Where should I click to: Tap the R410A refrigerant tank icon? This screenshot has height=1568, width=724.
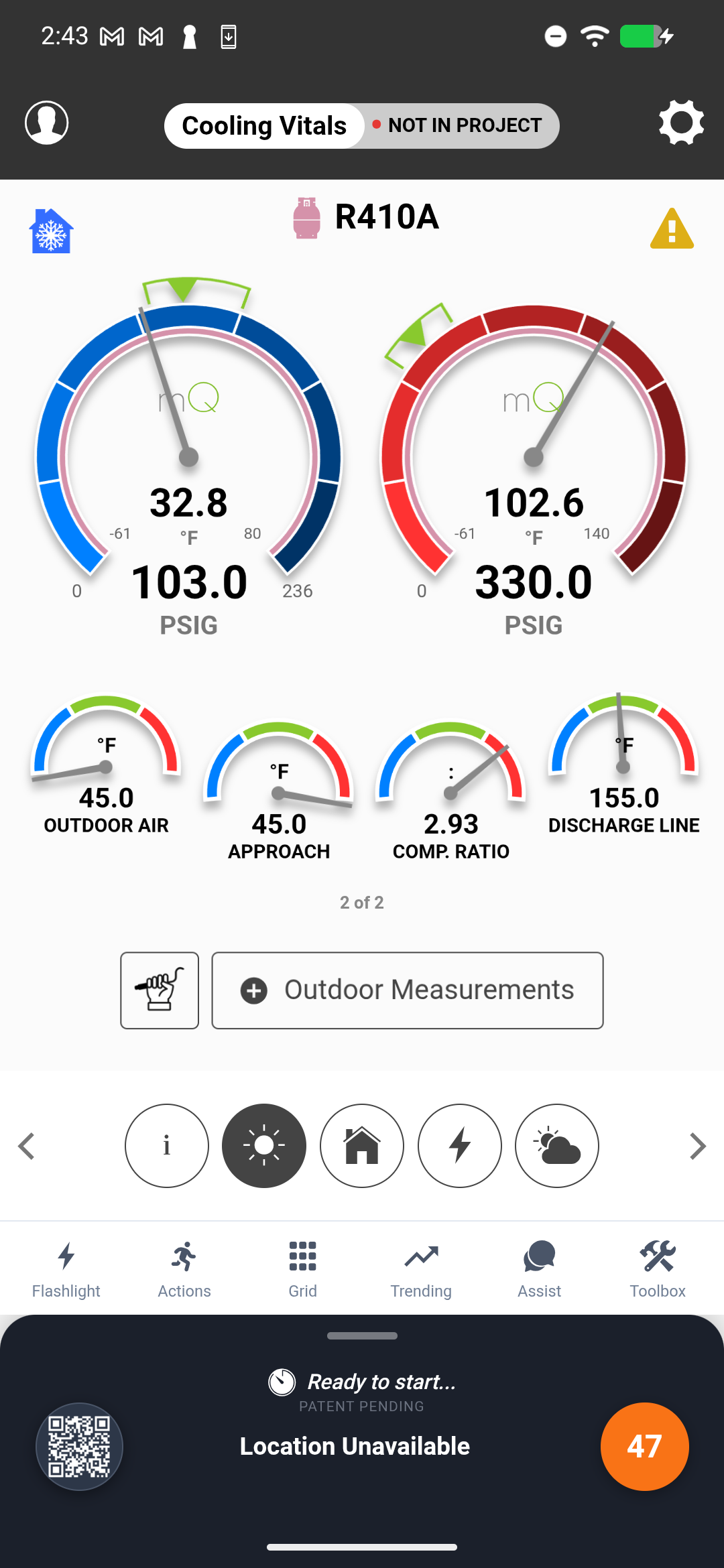click(x=306, y=216)
